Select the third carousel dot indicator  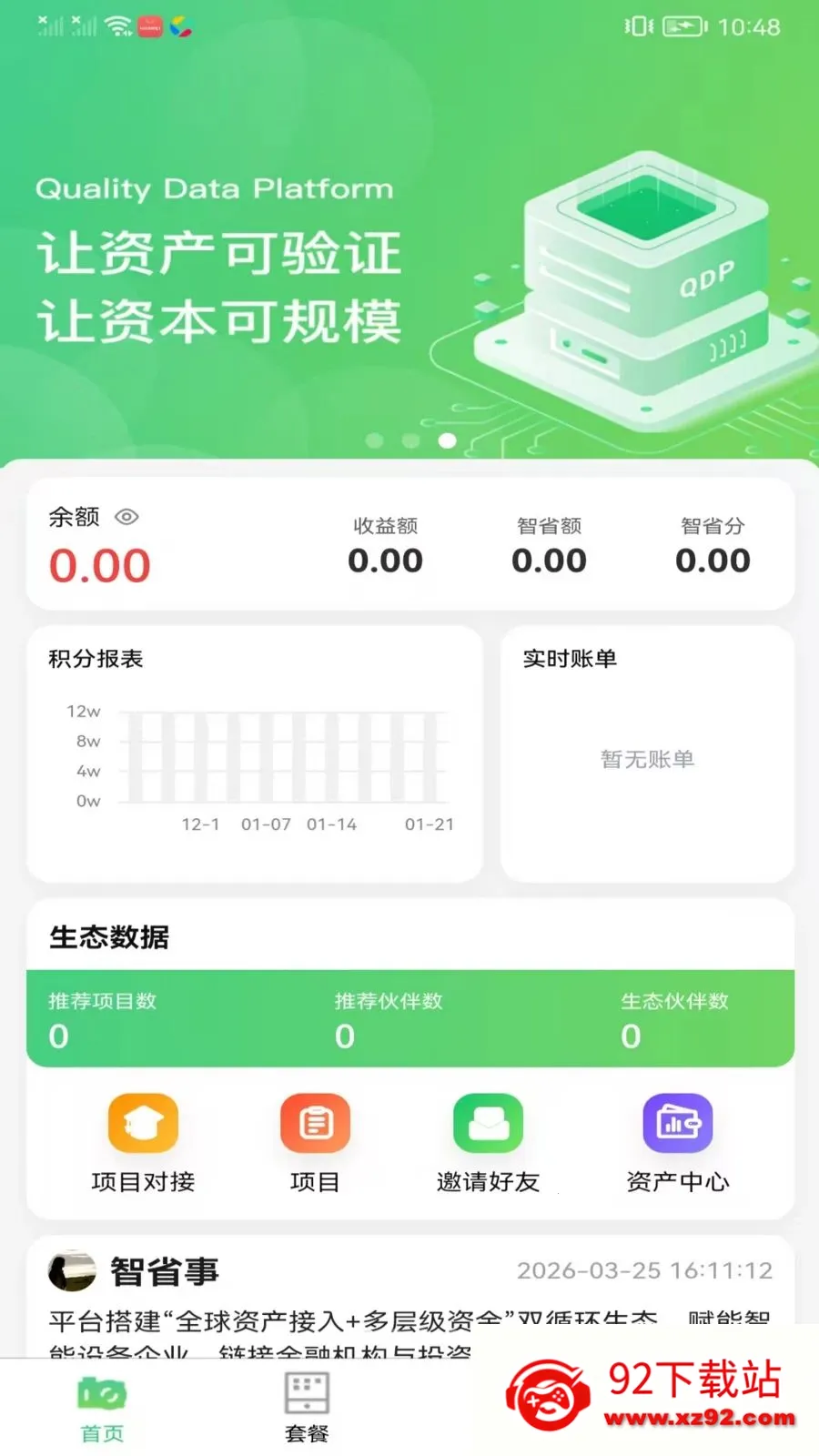coord(448,440)
